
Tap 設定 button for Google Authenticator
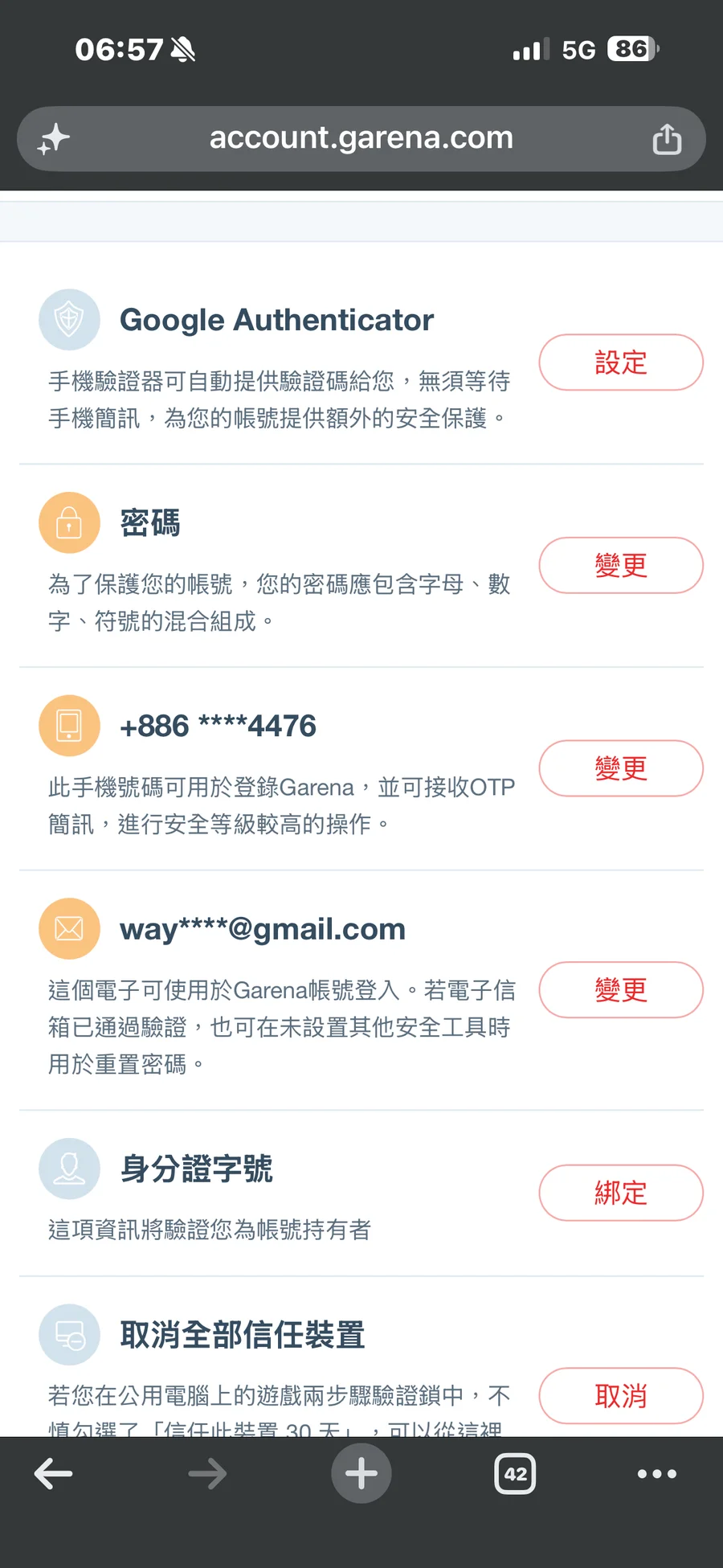(621, 362)
